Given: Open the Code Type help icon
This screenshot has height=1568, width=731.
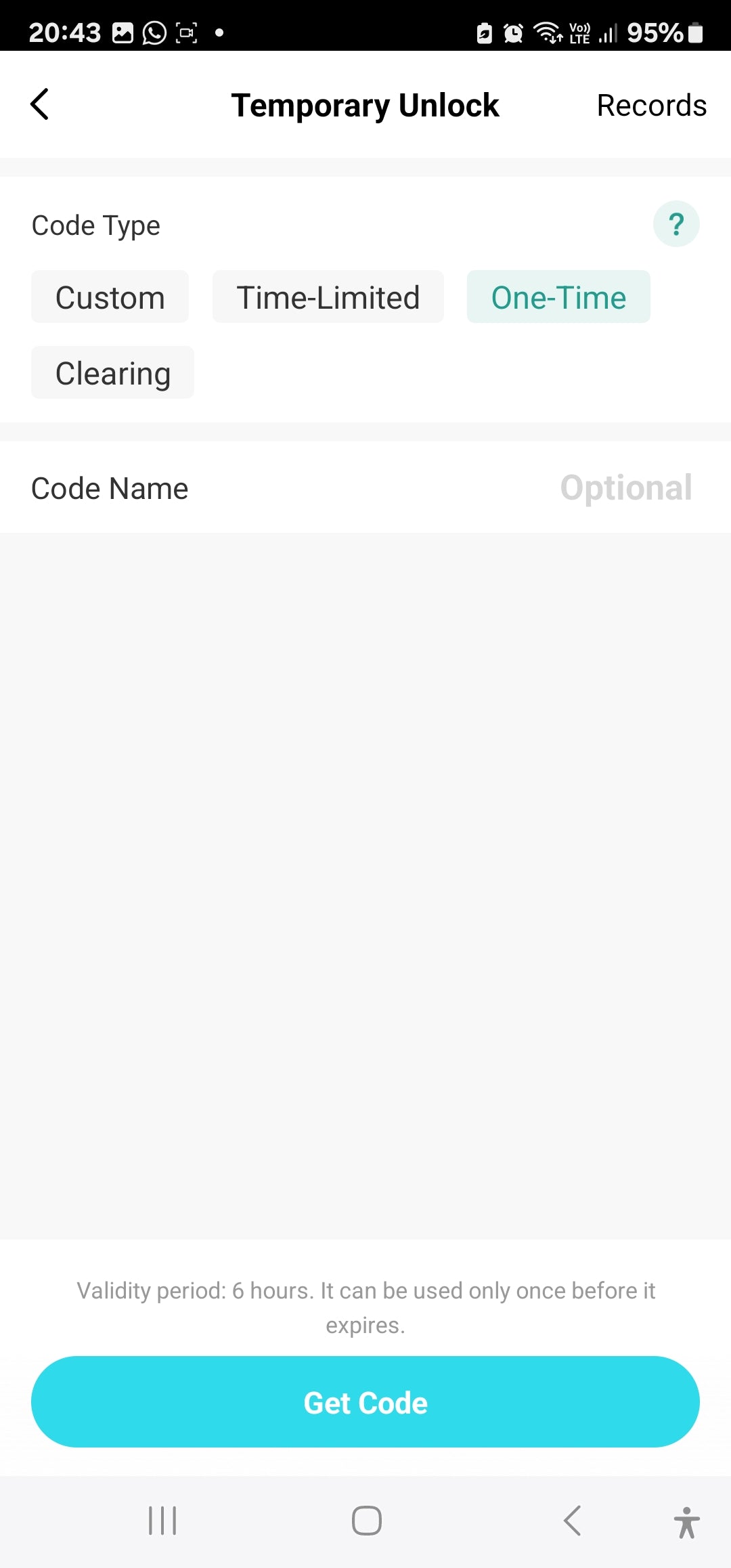Looking at the screenshot, I should click(675, 224).
